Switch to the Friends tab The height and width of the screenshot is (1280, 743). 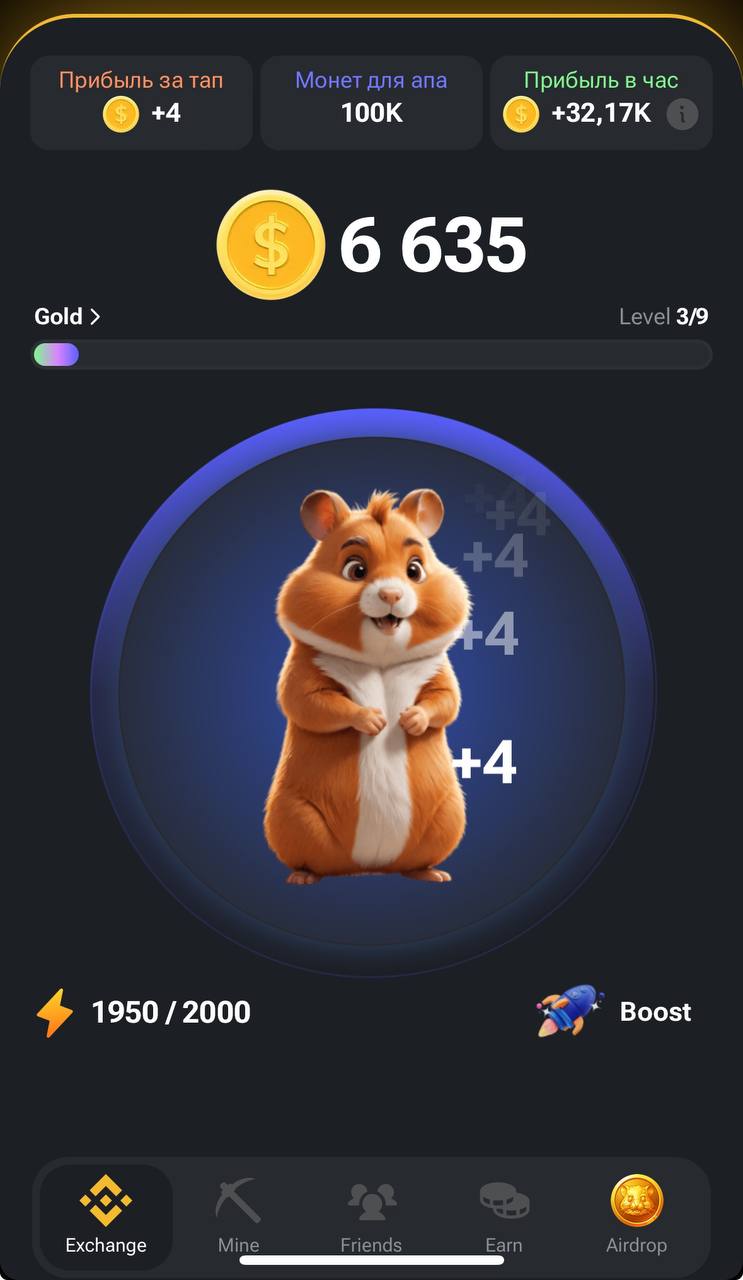pos(371,1213)
